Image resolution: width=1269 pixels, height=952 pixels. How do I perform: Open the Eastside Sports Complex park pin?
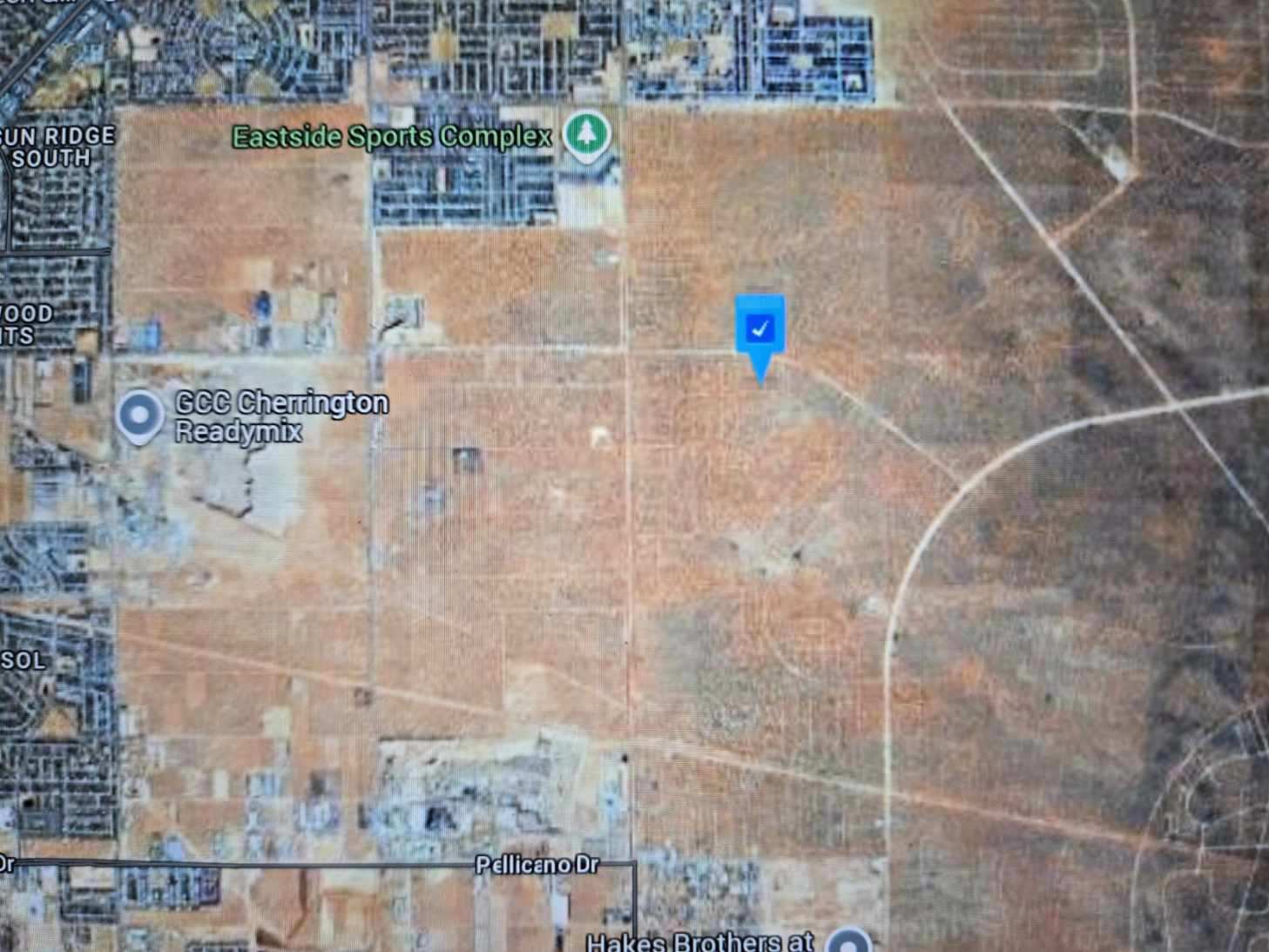pyautogui.click(x=587, y=134)
